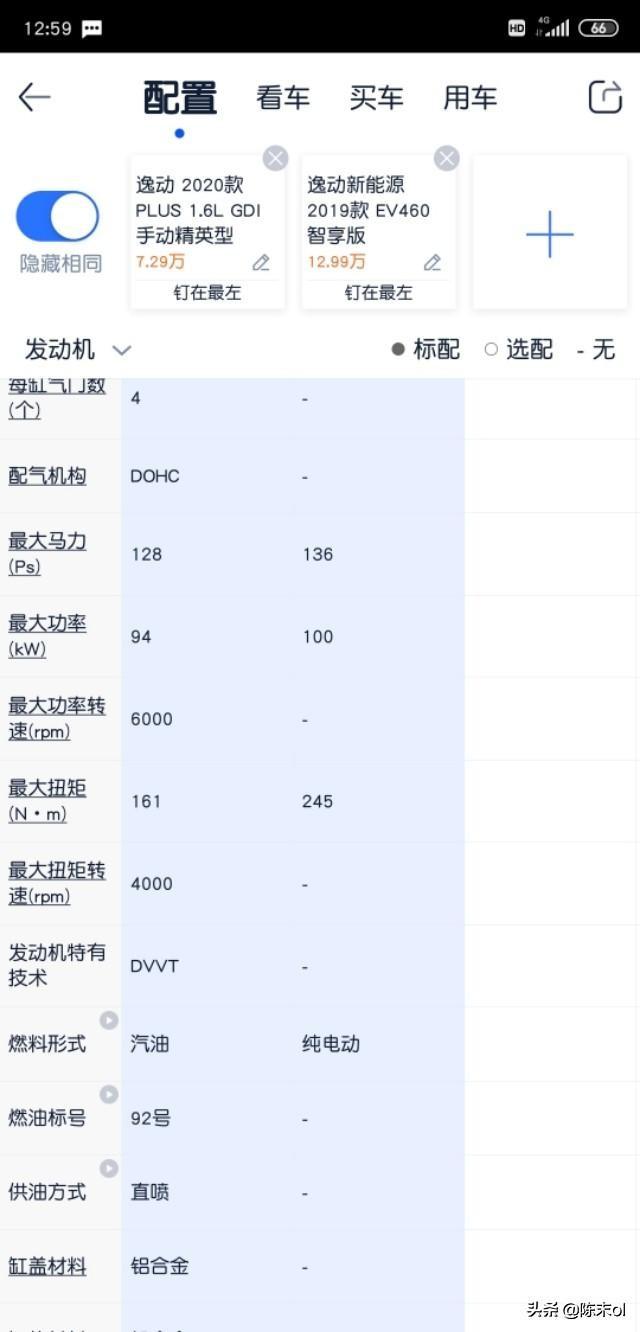Toggle the 隐藏相同 switch off

pyautogui.click(x=58, y=216)
